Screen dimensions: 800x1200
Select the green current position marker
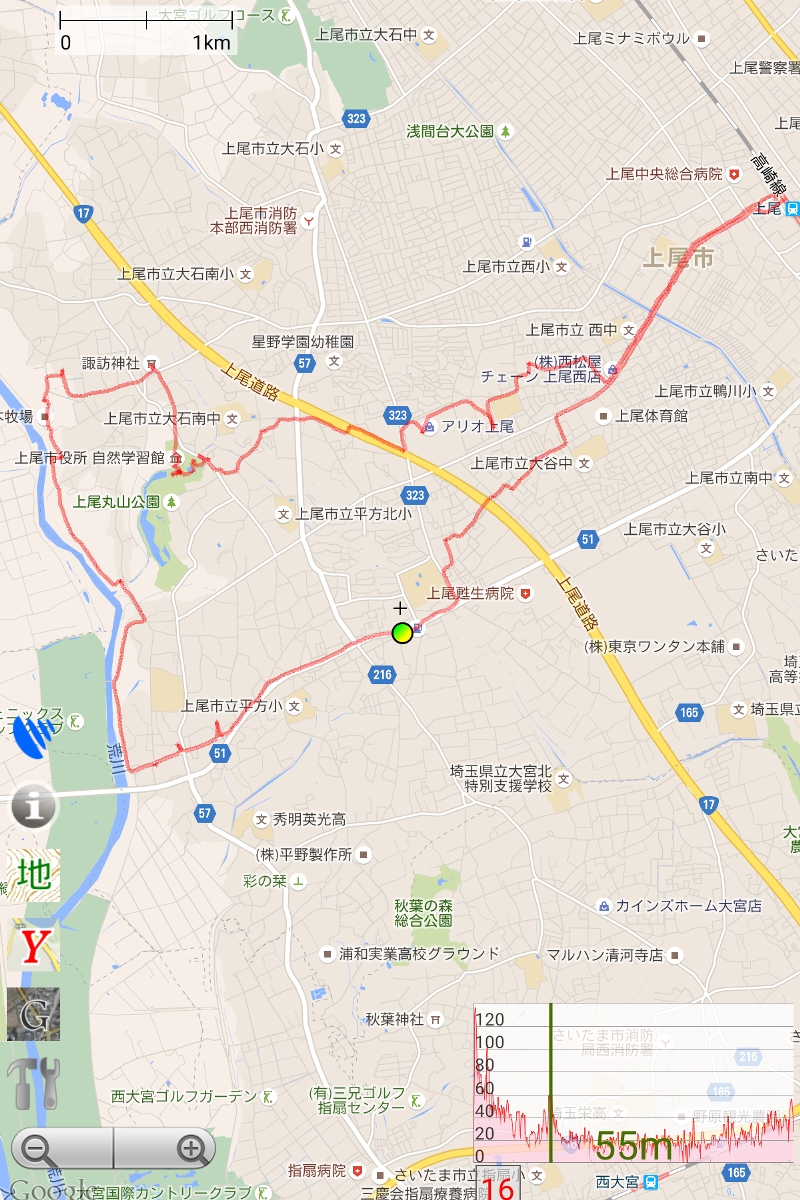(402, 632)
